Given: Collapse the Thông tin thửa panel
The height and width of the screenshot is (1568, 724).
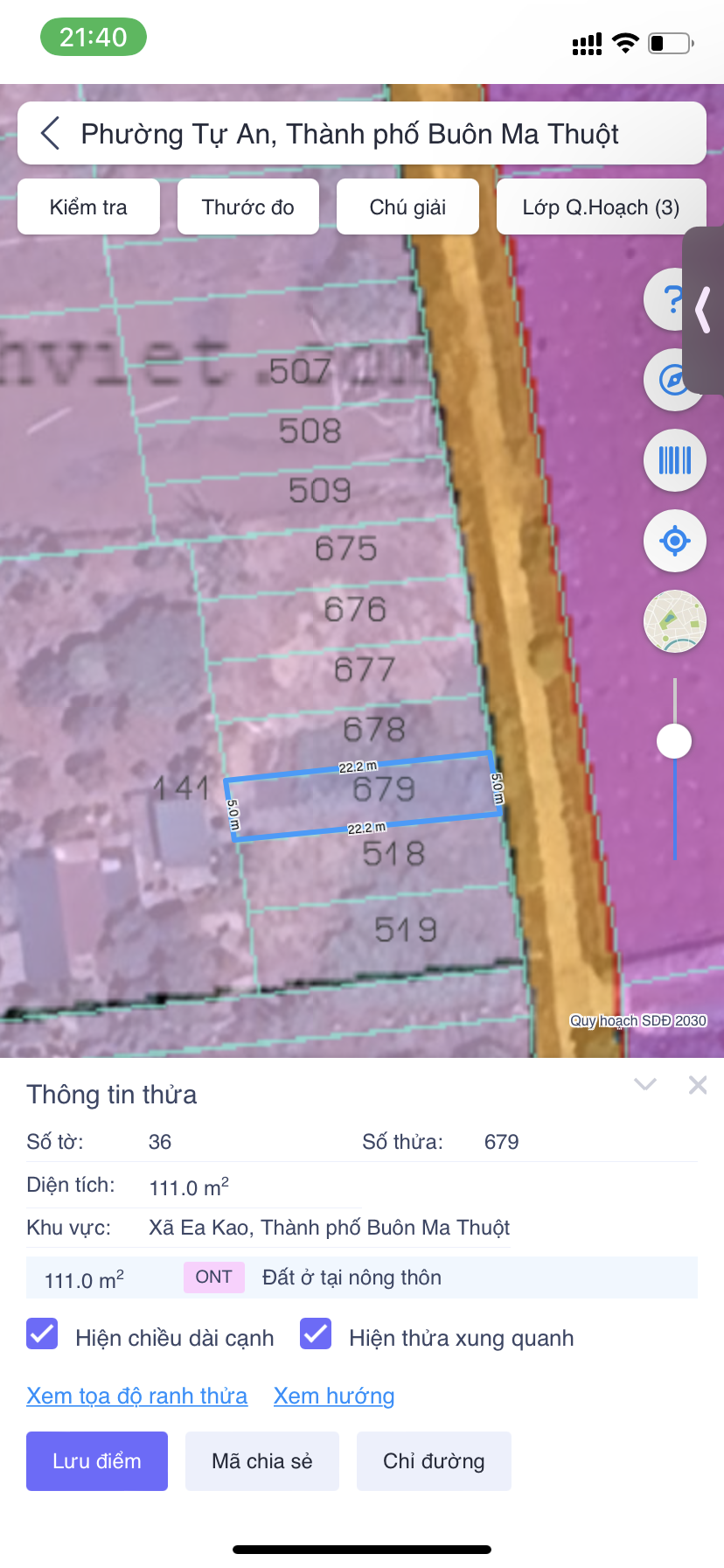Looking at the screenshot, I should coord(645,1085).
